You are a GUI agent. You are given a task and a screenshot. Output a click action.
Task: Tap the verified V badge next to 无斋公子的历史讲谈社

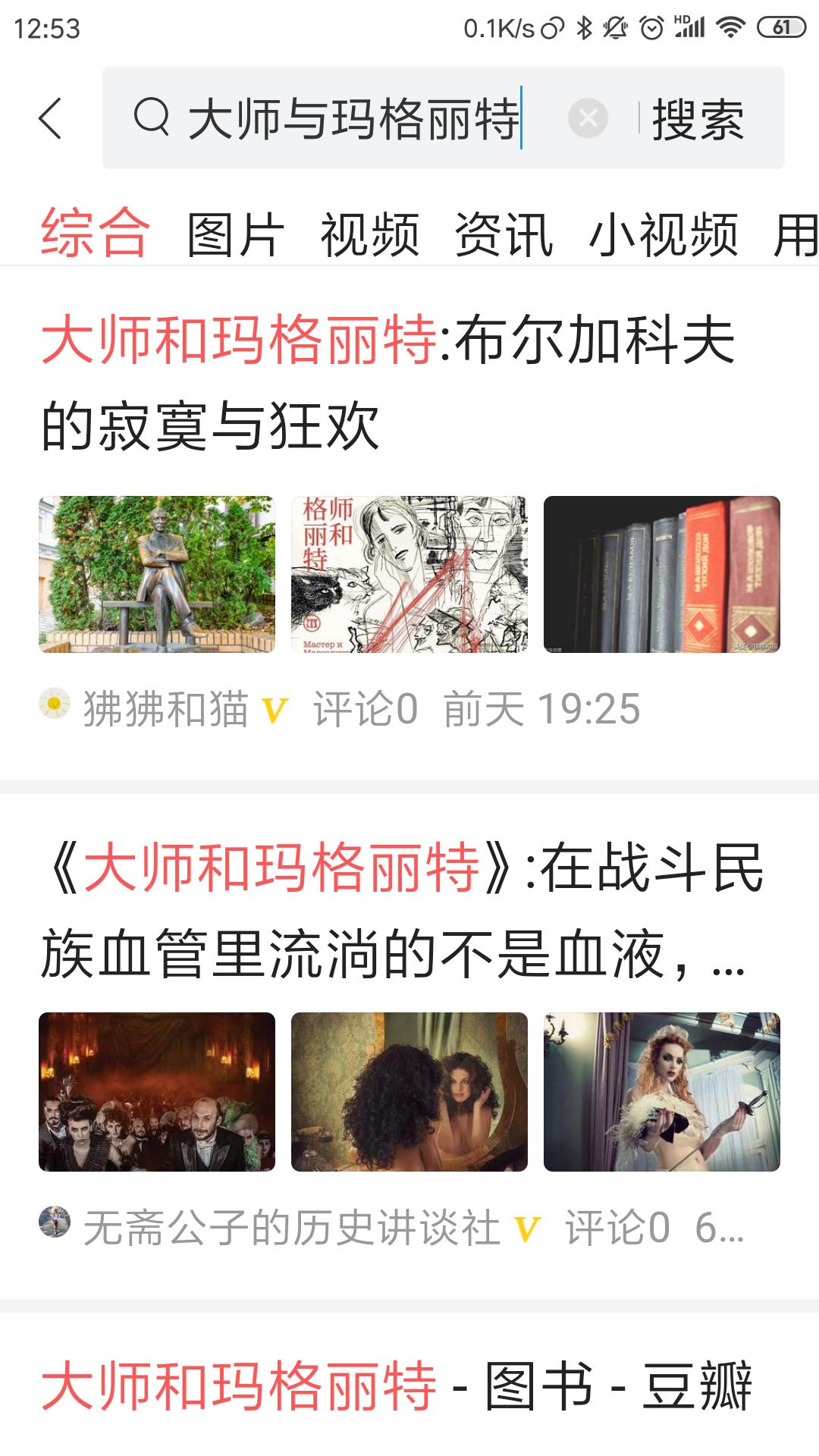coord(526,1225)
